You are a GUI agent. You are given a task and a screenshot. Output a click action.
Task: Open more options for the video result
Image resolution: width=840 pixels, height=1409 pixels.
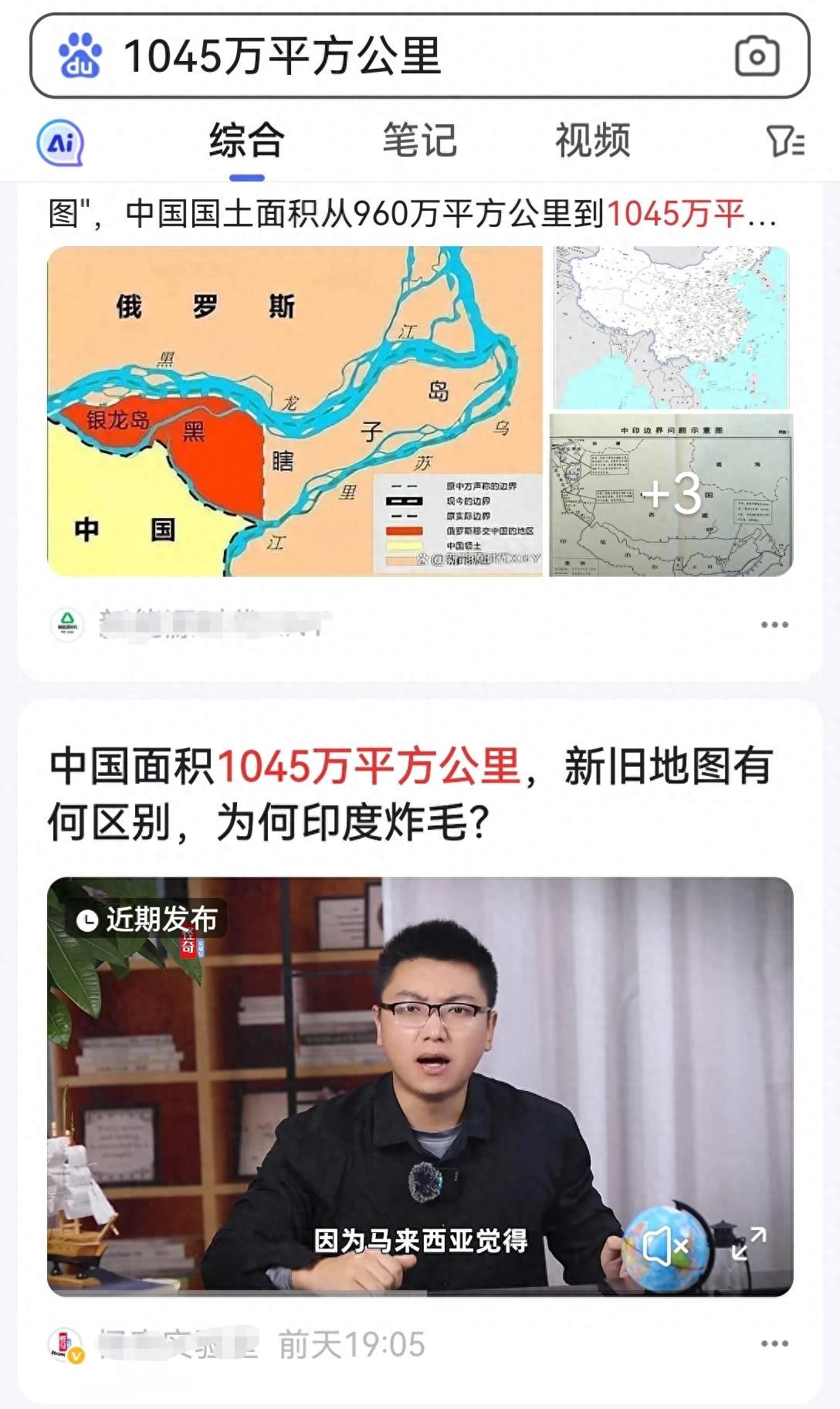774,1343
